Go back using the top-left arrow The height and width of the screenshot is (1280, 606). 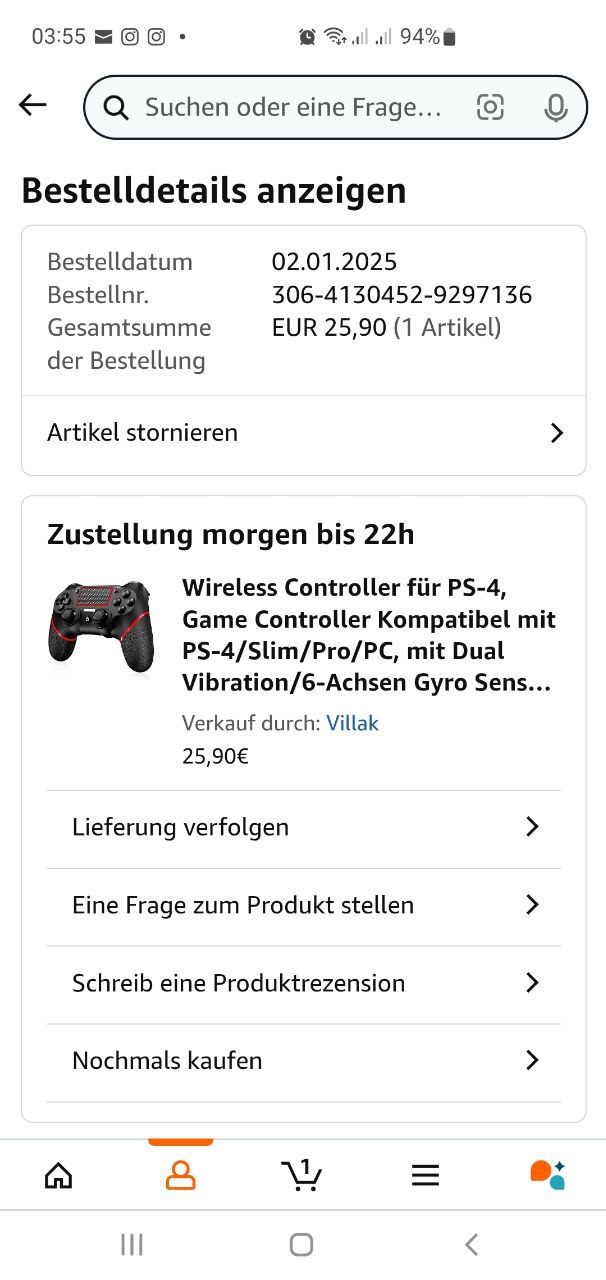point(33,105)
